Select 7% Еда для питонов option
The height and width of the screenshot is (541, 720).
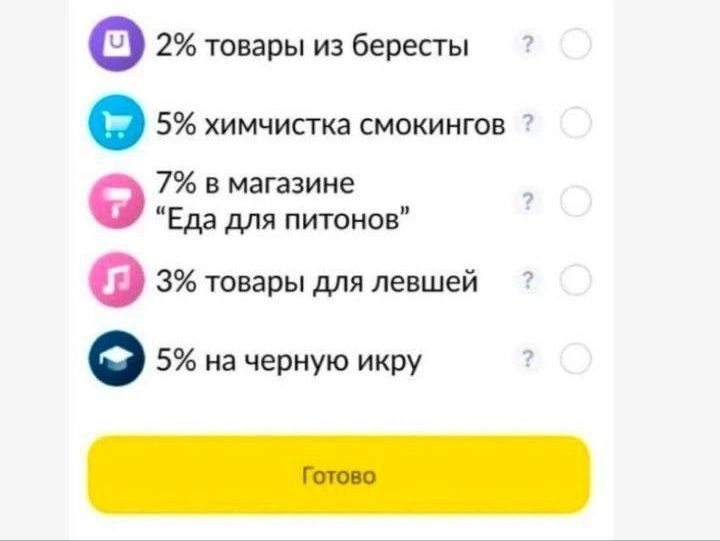point(576,203)
